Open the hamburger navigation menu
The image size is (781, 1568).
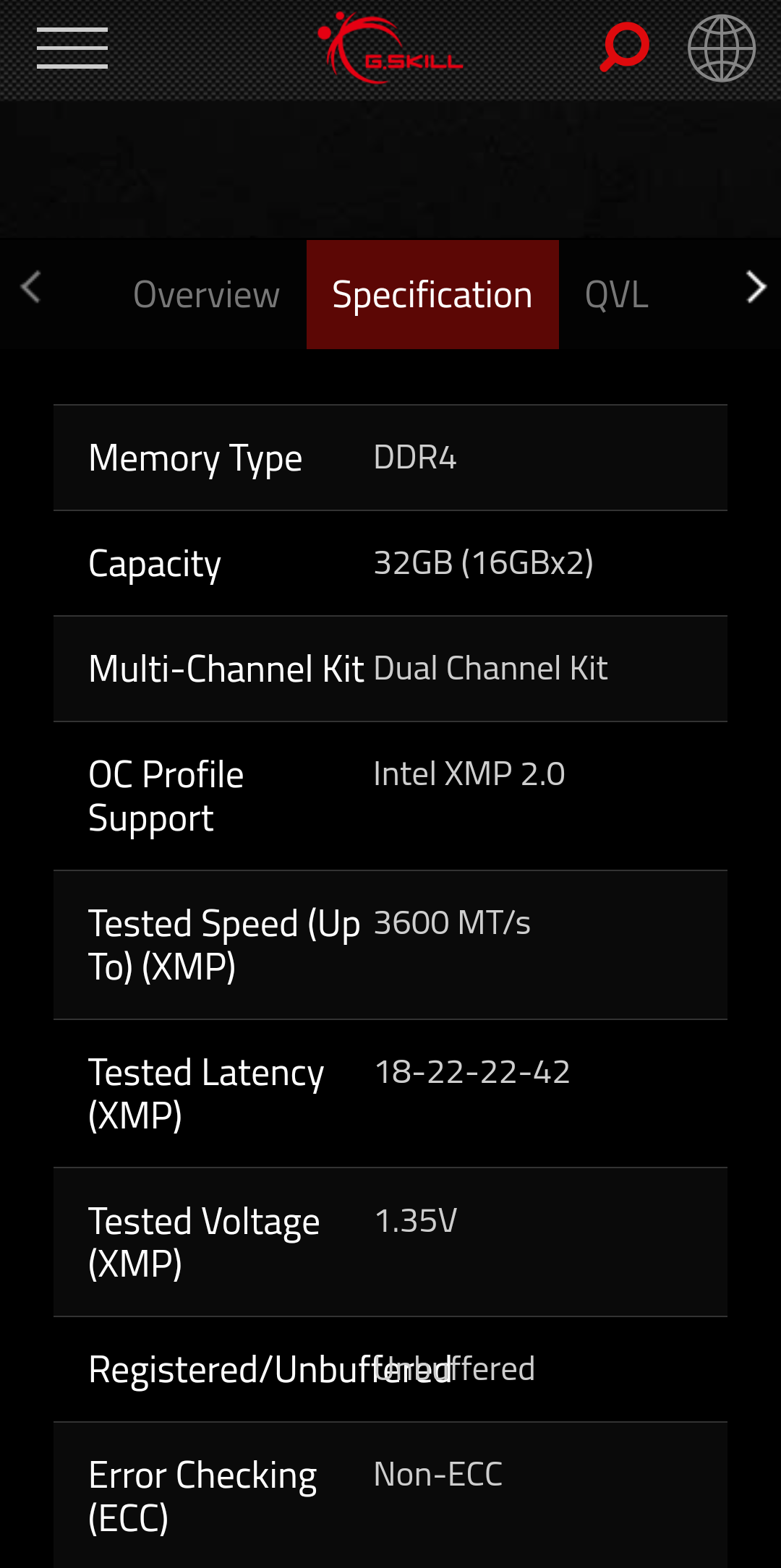point(72,48)
